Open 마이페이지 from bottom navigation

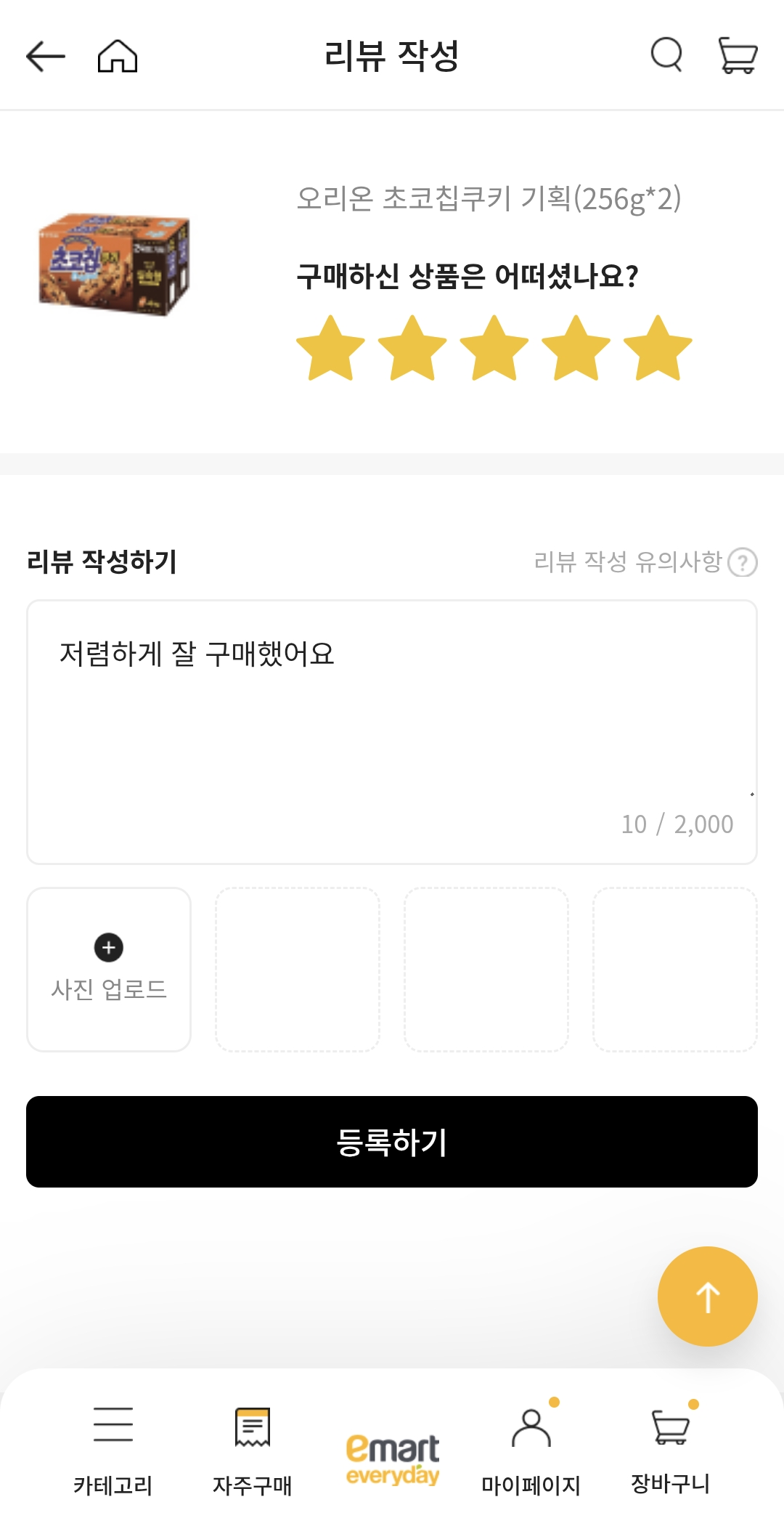pyautogui.click(x=531, y=1449)
